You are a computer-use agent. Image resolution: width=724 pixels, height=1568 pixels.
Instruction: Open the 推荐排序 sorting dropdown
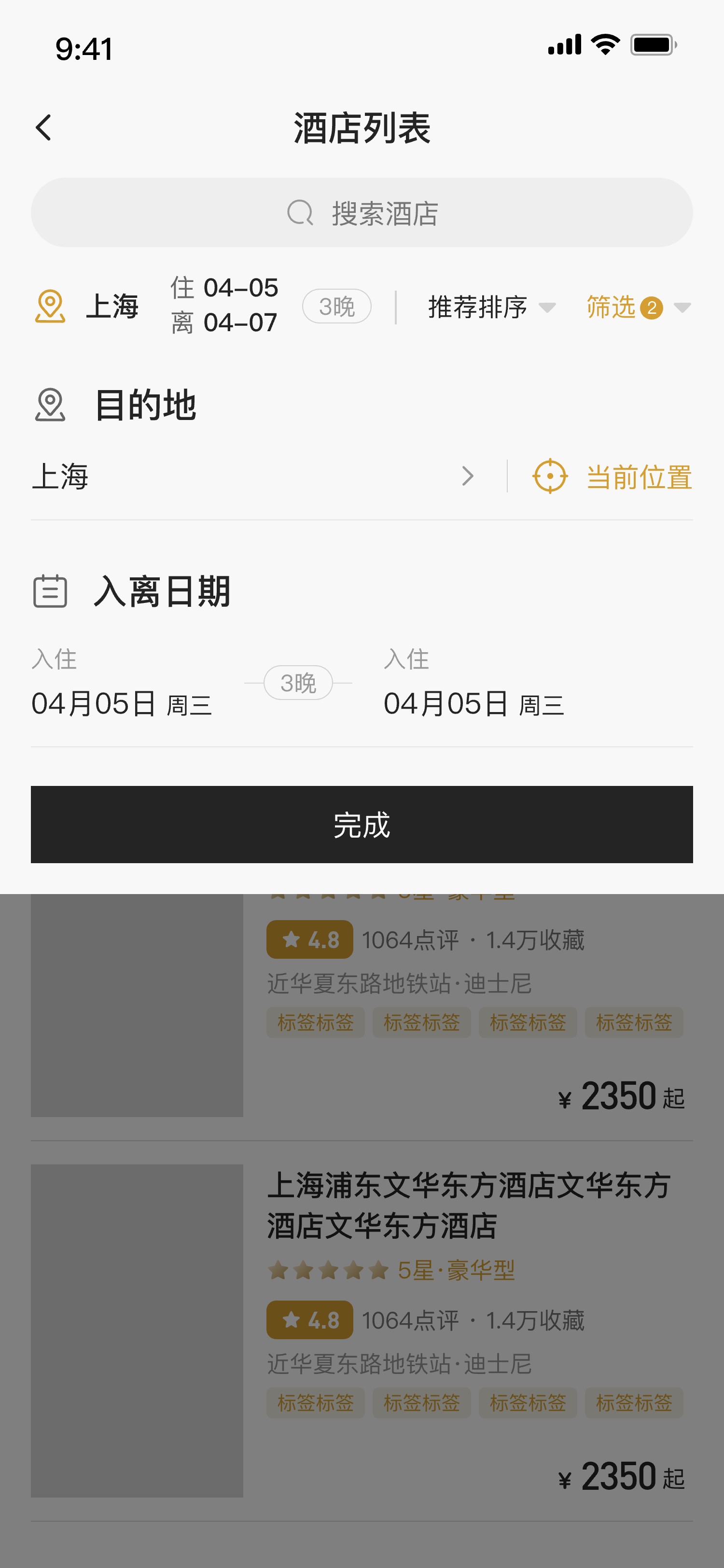[x=491, y=307]
